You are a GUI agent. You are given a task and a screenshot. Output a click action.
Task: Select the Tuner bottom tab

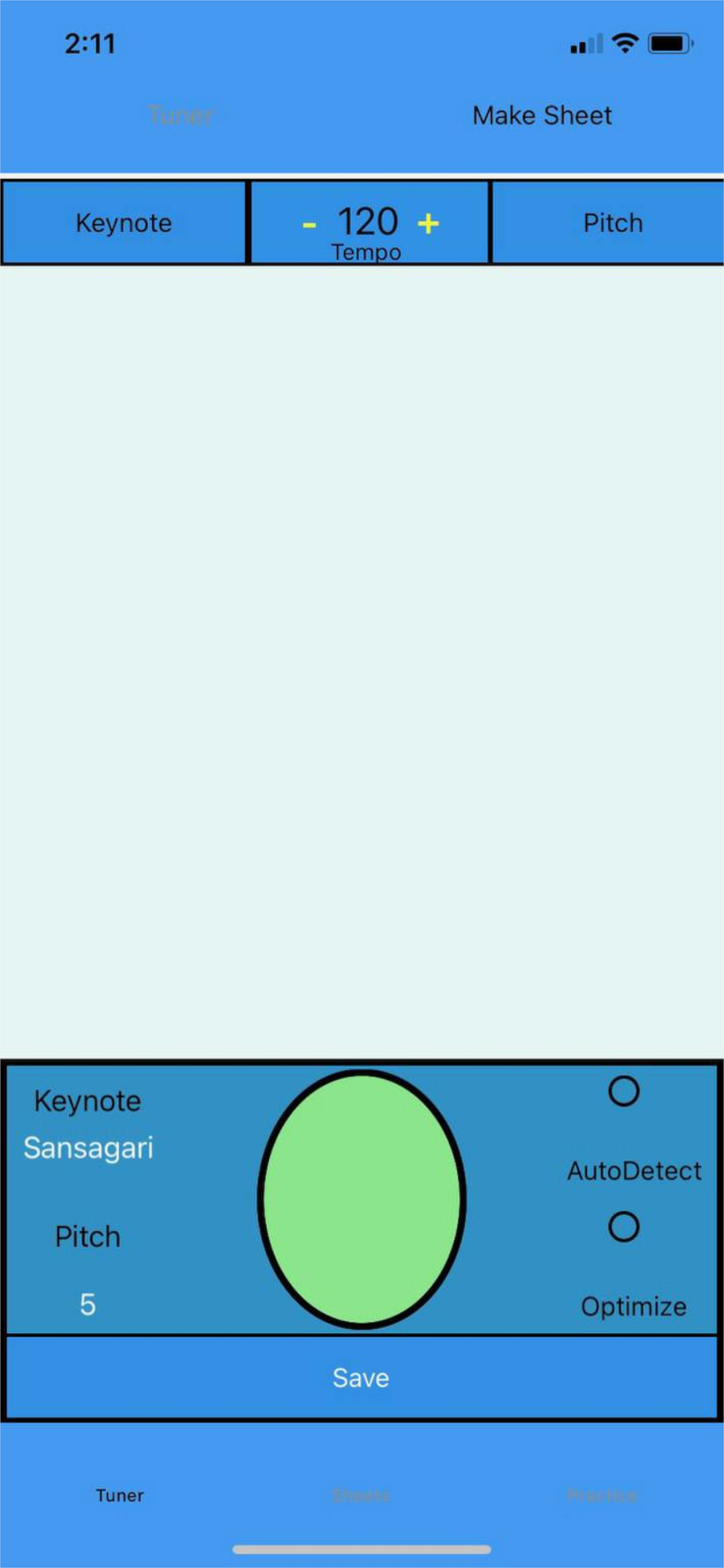pyautogui.click(x=120, y=1495)
